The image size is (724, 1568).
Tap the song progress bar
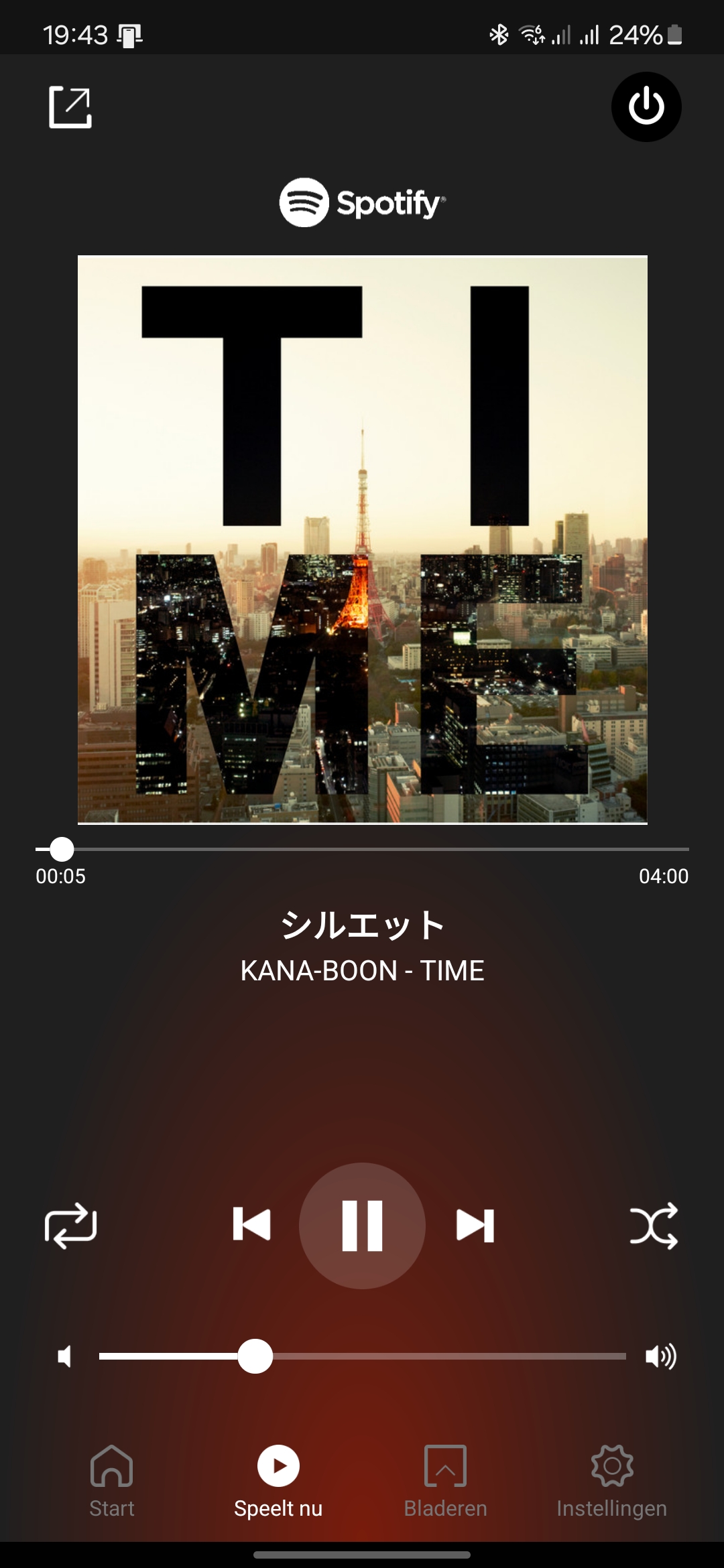[362, 849]
